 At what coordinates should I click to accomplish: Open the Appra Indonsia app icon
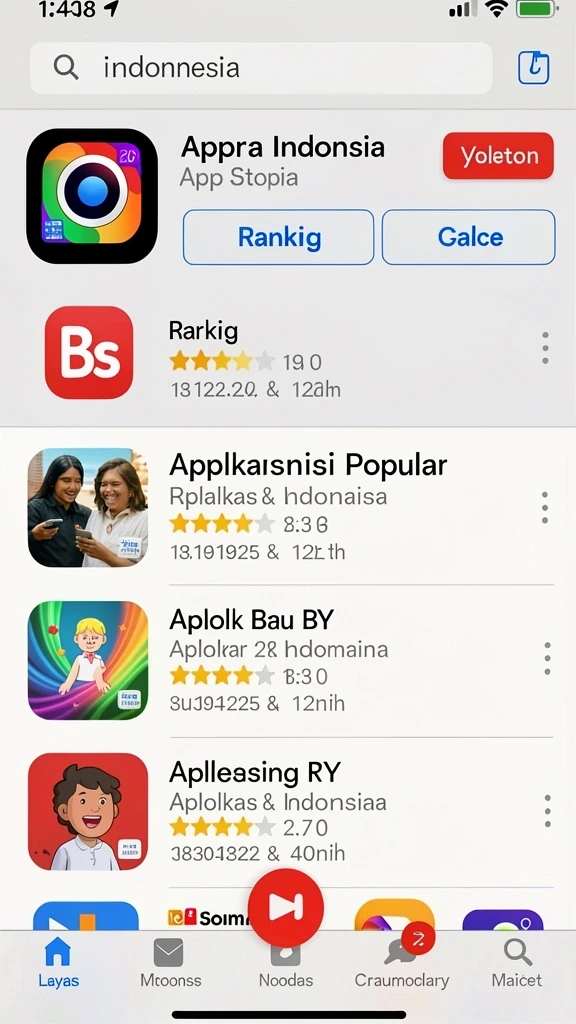coord(92,196)
